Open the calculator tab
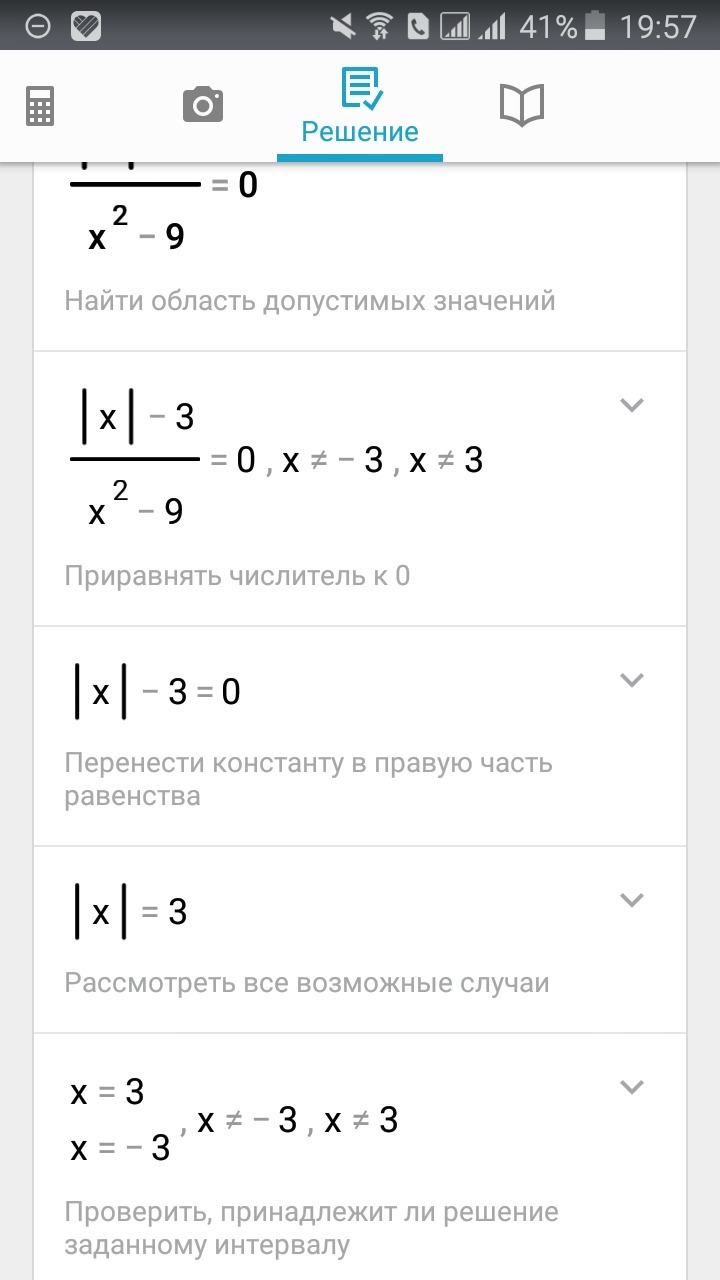 40,105
